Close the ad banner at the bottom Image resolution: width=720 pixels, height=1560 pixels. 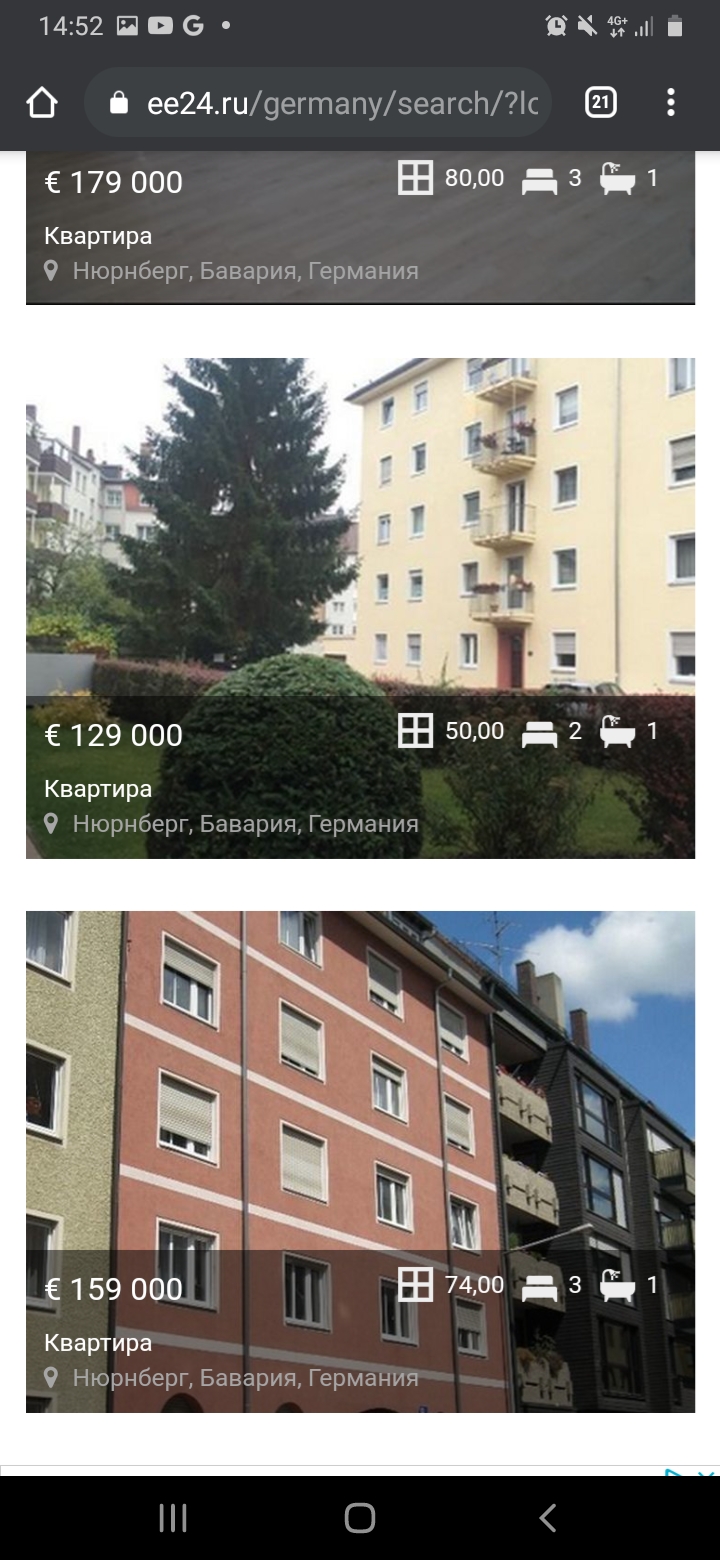[x=707, y=1472]
